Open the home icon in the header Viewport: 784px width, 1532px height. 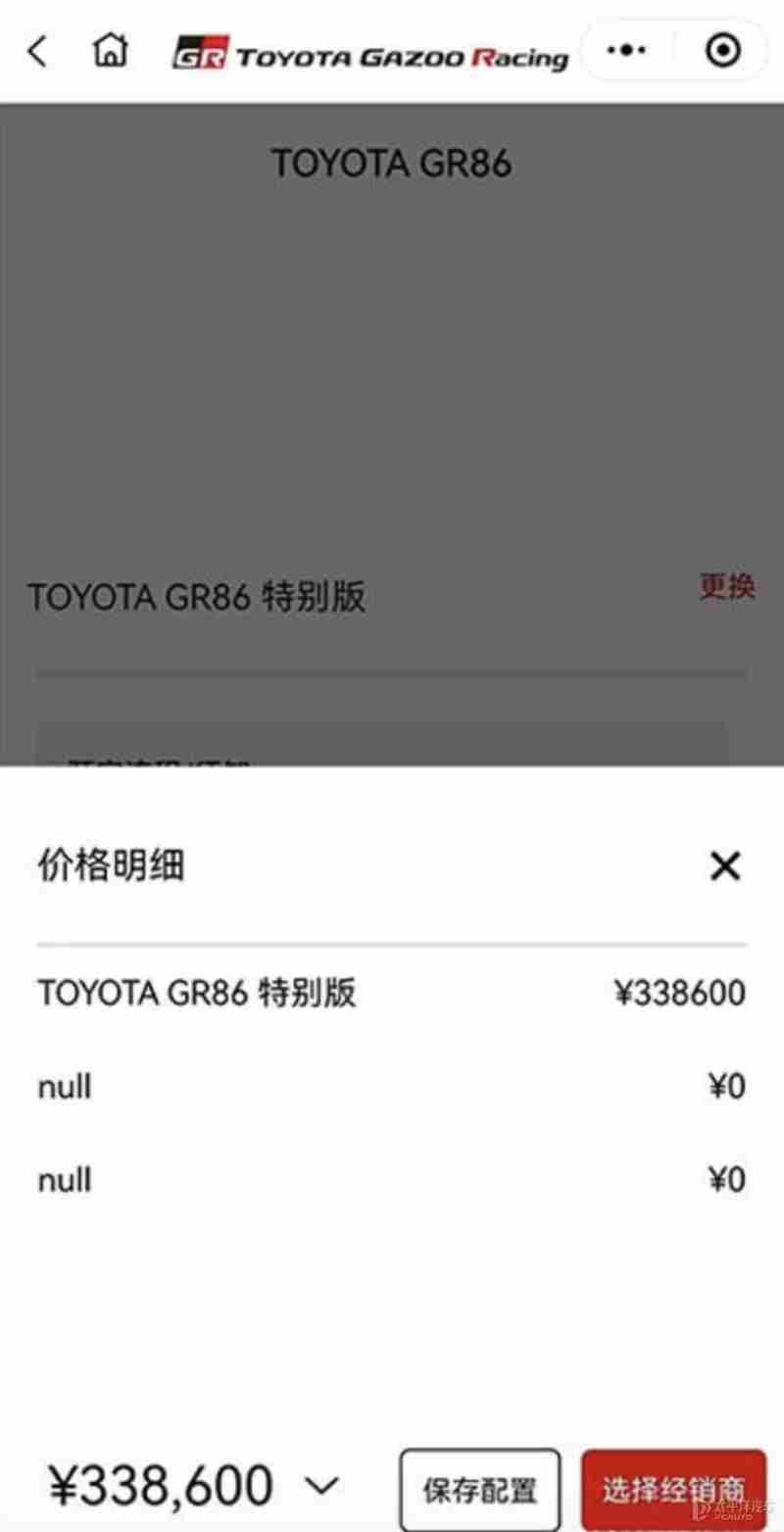(x=110, y=50)
